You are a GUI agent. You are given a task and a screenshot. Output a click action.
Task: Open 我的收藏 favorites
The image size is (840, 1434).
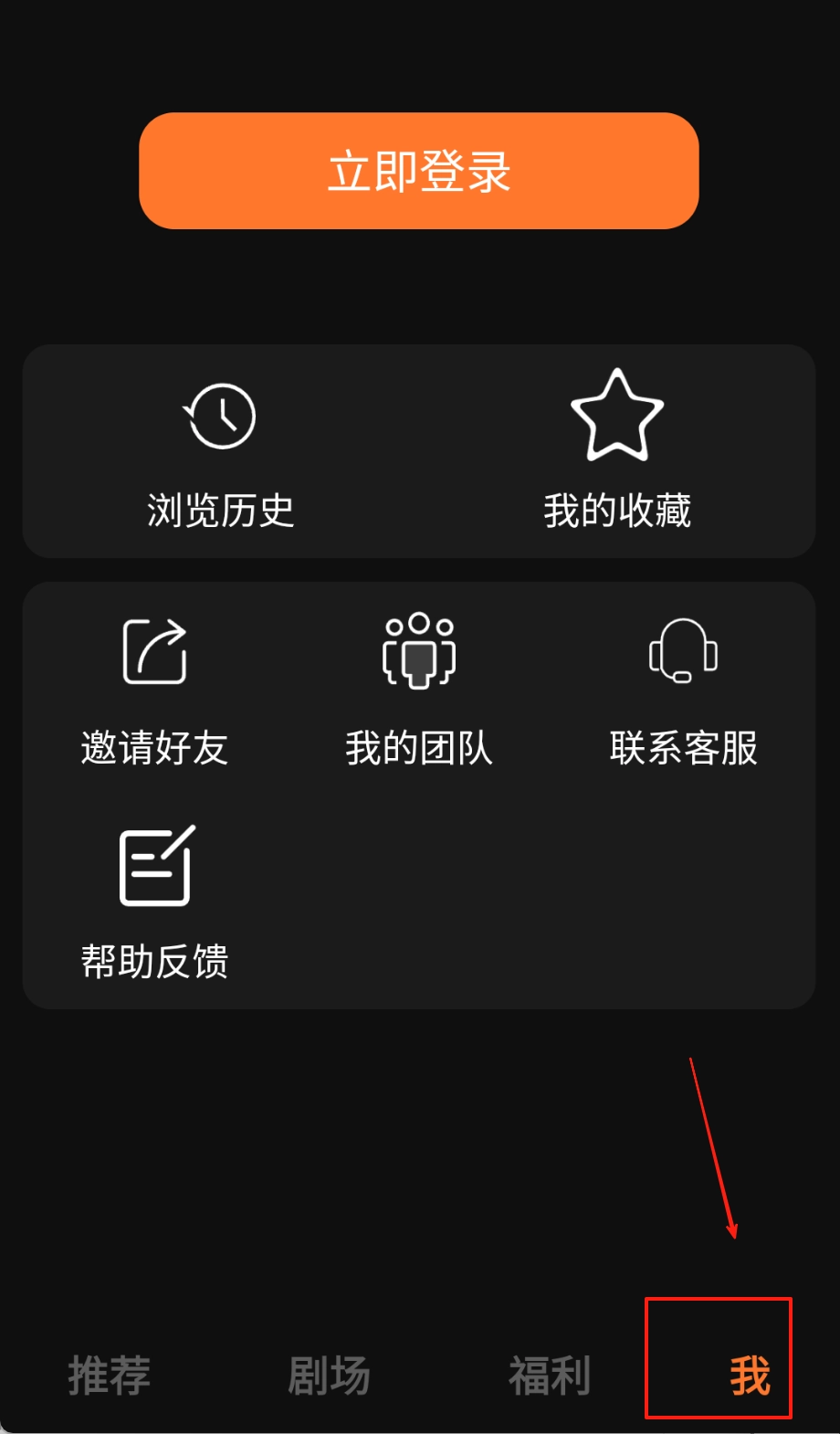pyautogui.click(x=617, y=452)
